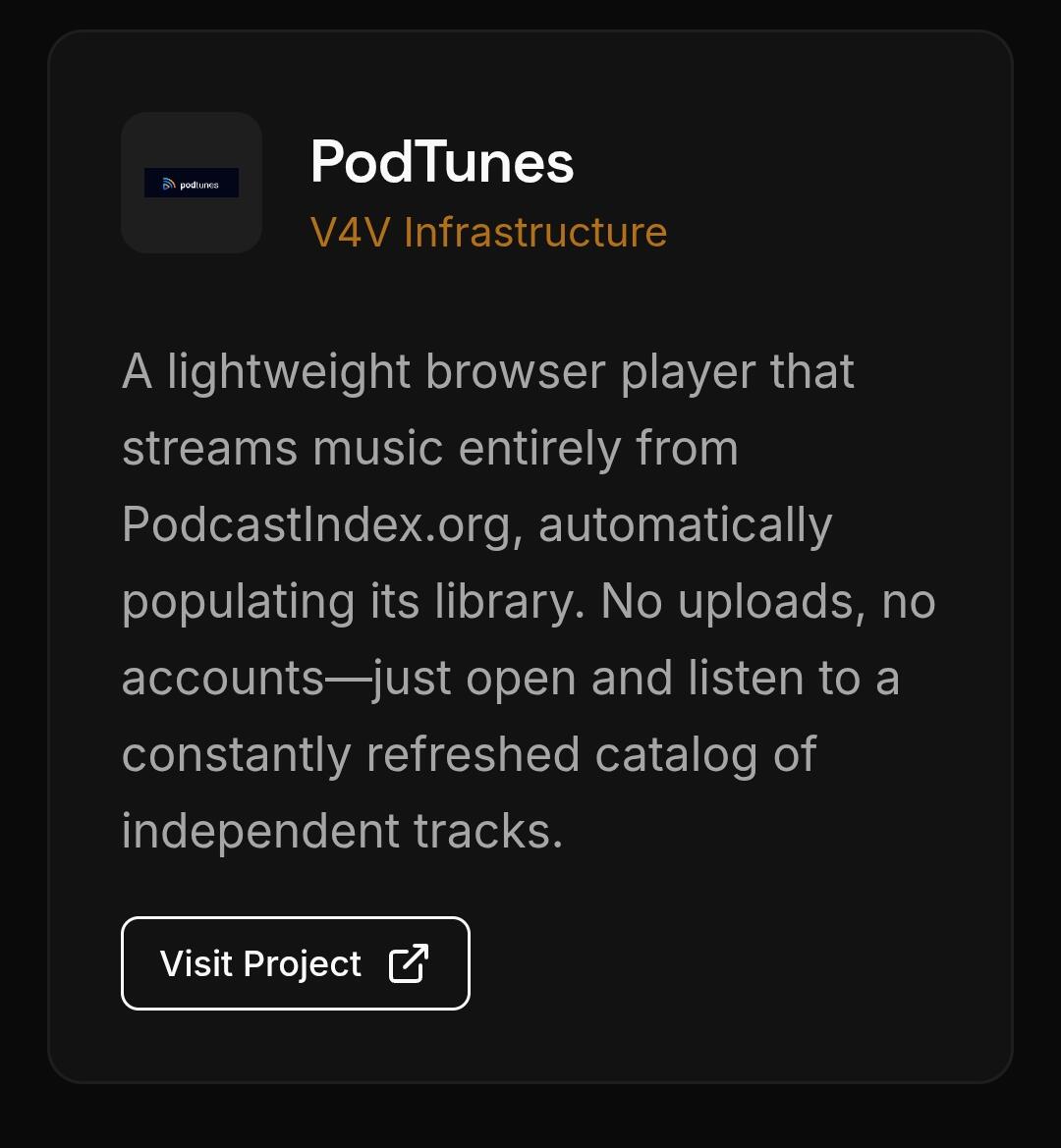
Task: Tap the Visit Project button
Action: [295, 962]
